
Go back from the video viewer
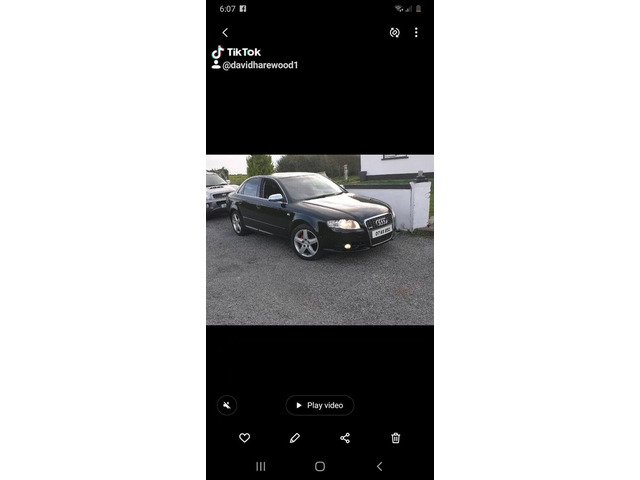coord(225,33)
